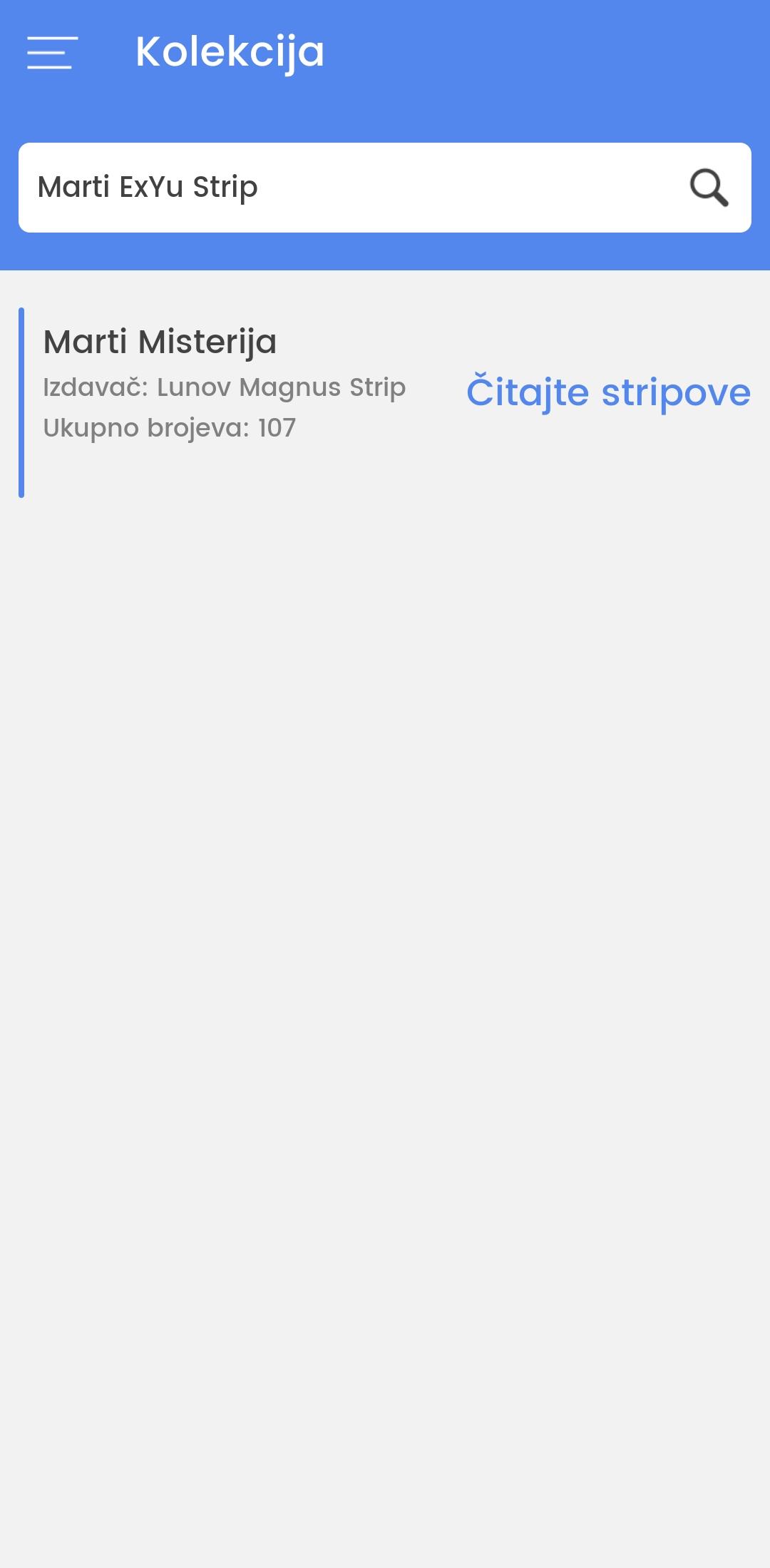Focus the Marti ExYu Strip search field
The width and height of the screenshot is (770, 1568).
pyautogui.click(x=342, y=188)
